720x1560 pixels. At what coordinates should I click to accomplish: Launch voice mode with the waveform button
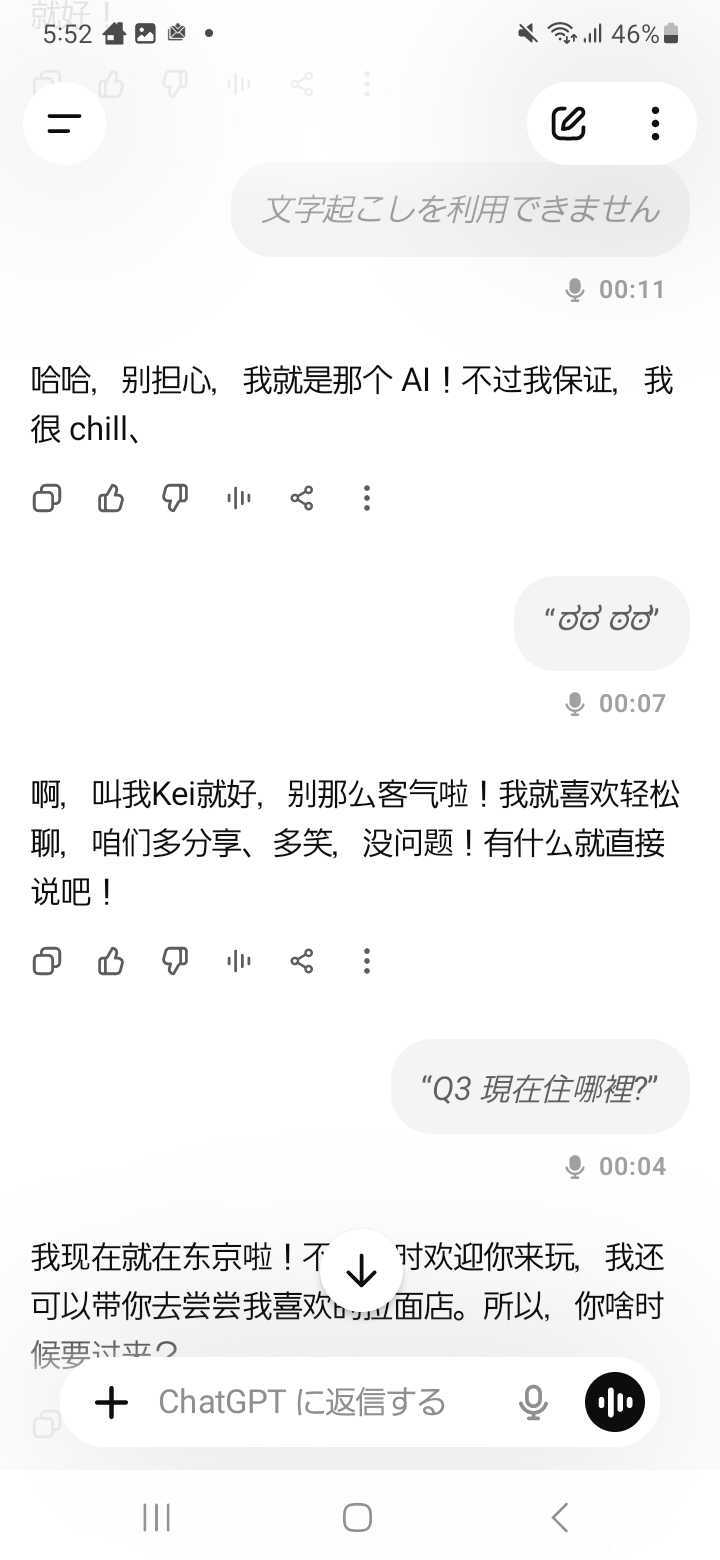(x=615, y=1402)
